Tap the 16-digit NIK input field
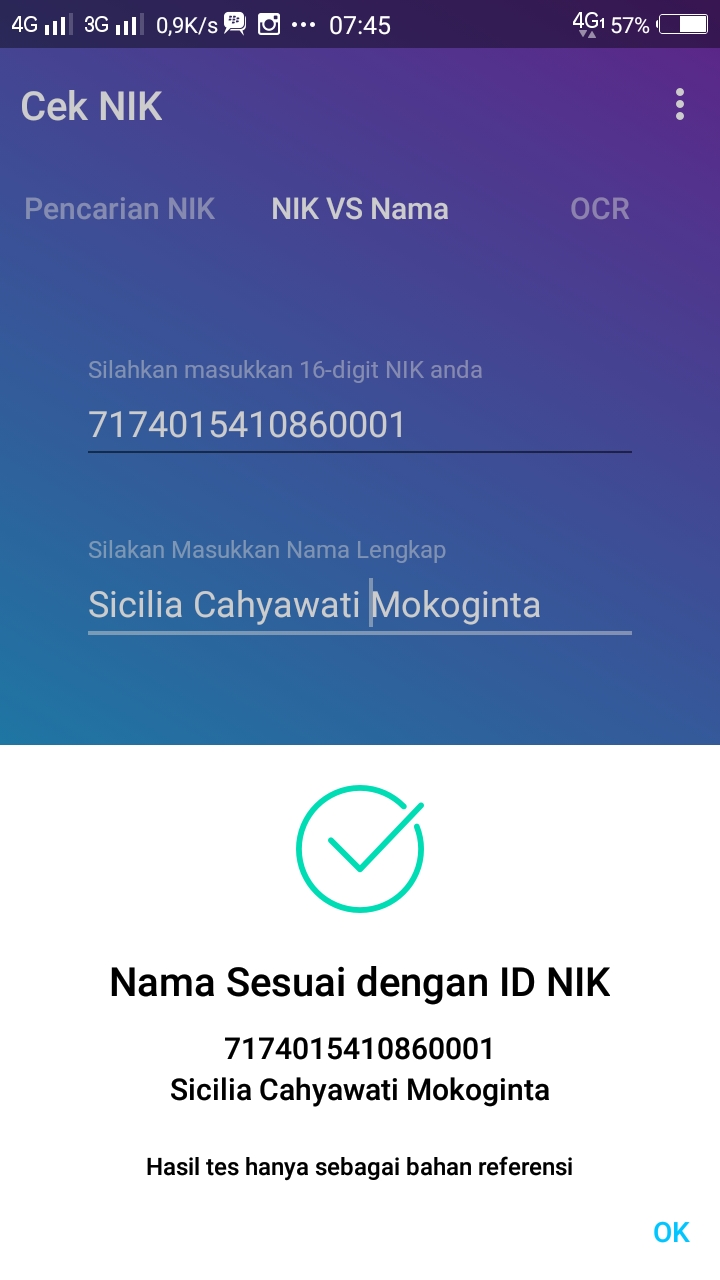Image resolution: width=720 pixels, height=1280 pixels. click(359, 425)
